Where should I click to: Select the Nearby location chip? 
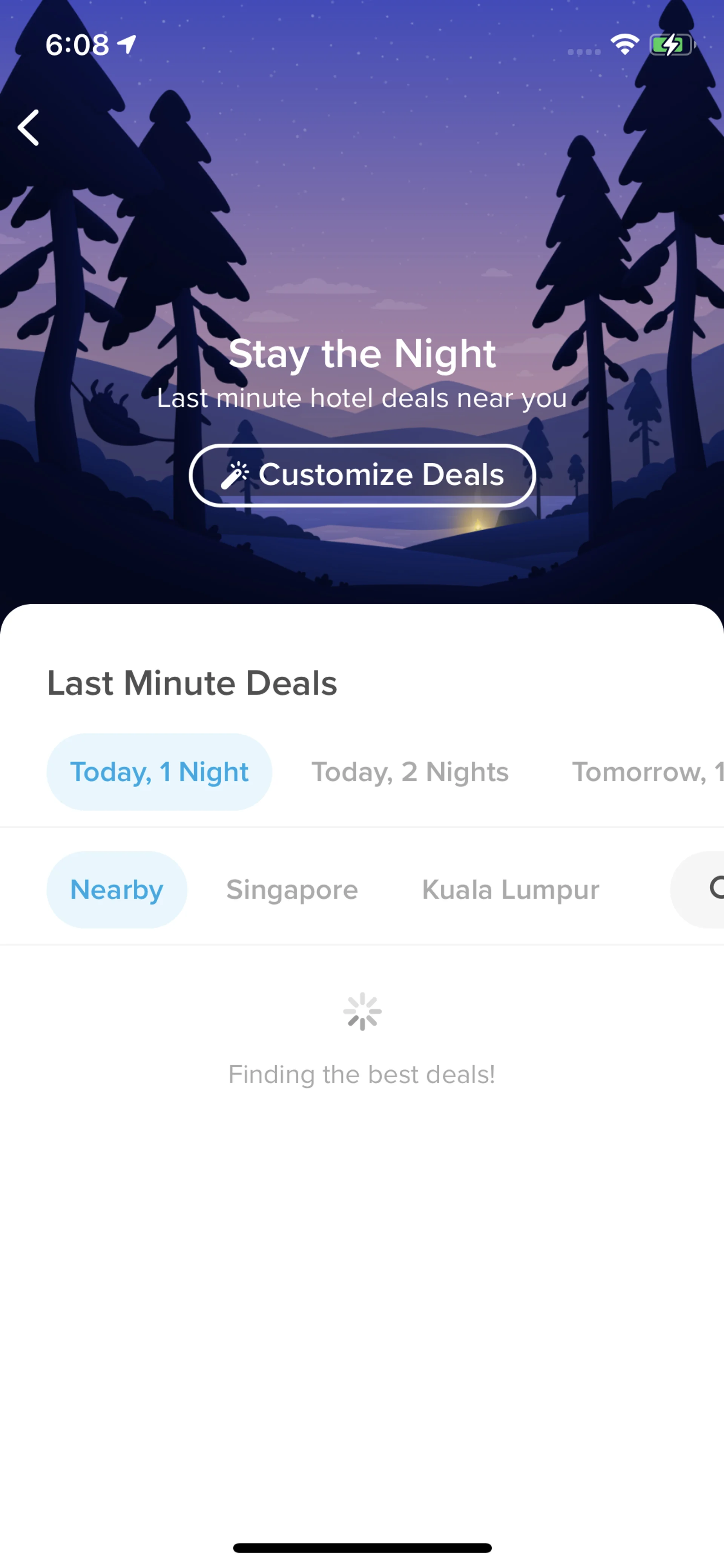[117, 890]
